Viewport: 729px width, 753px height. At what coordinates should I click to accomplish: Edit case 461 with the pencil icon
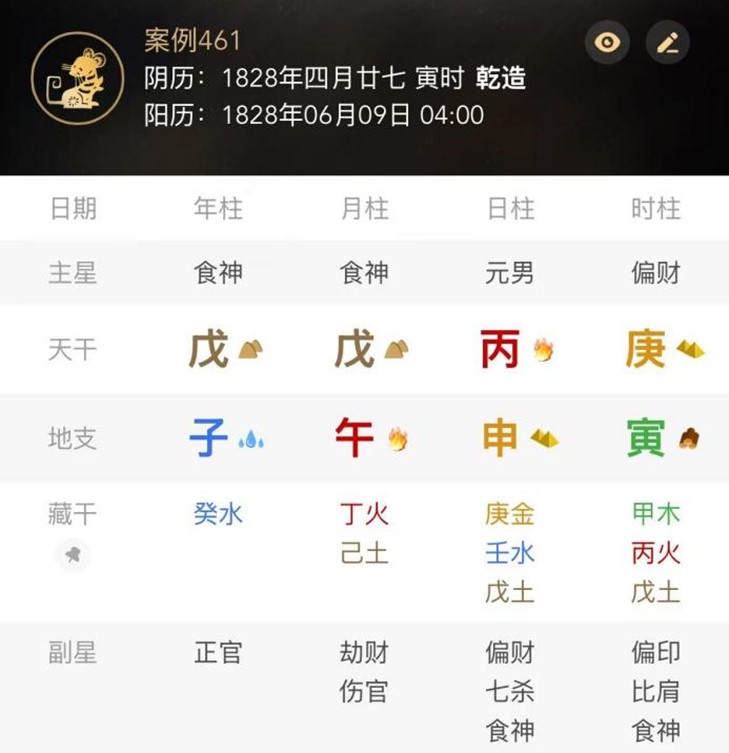point(667,42)
